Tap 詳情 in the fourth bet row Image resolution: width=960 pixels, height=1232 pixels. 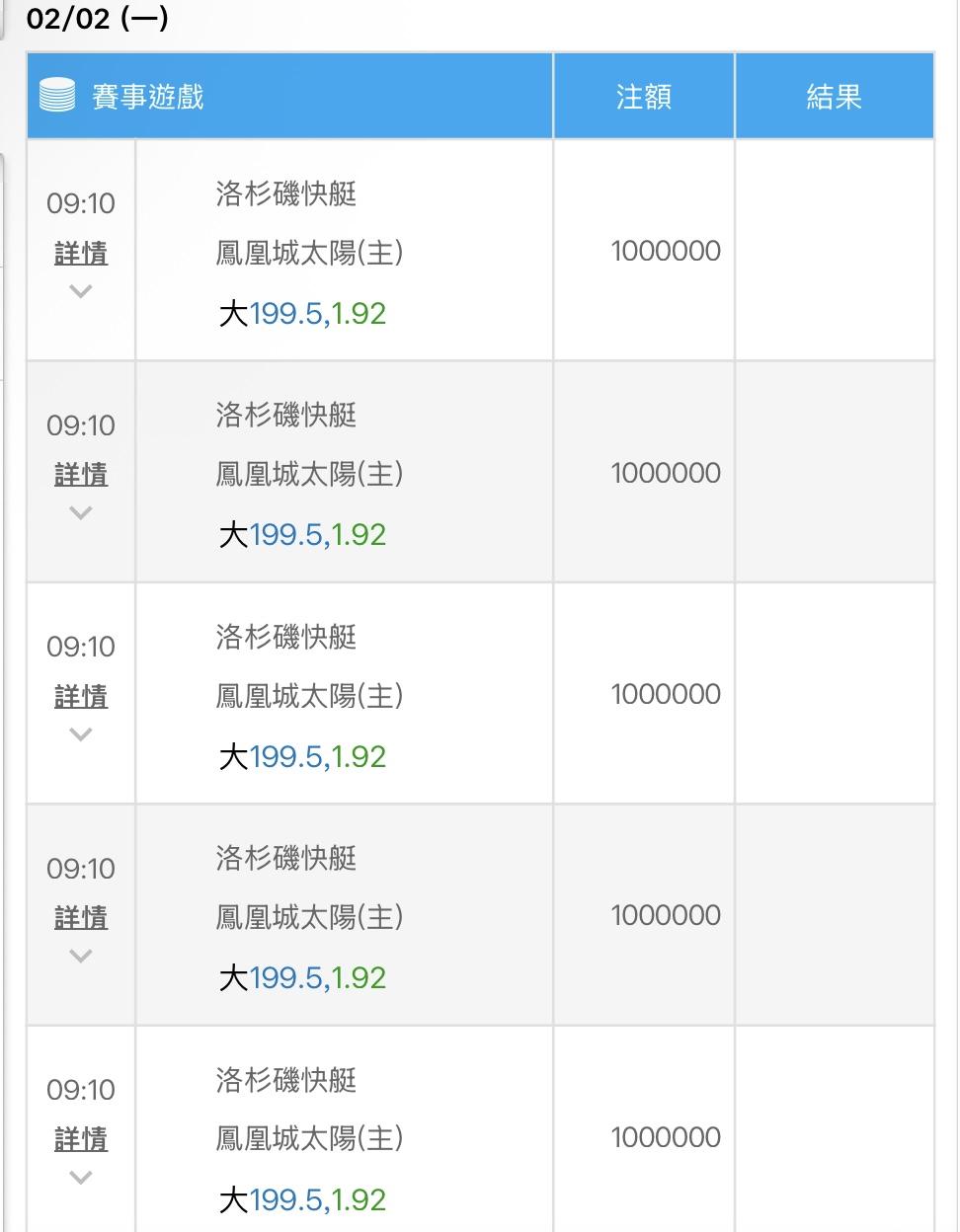click(x=81, y=918)
